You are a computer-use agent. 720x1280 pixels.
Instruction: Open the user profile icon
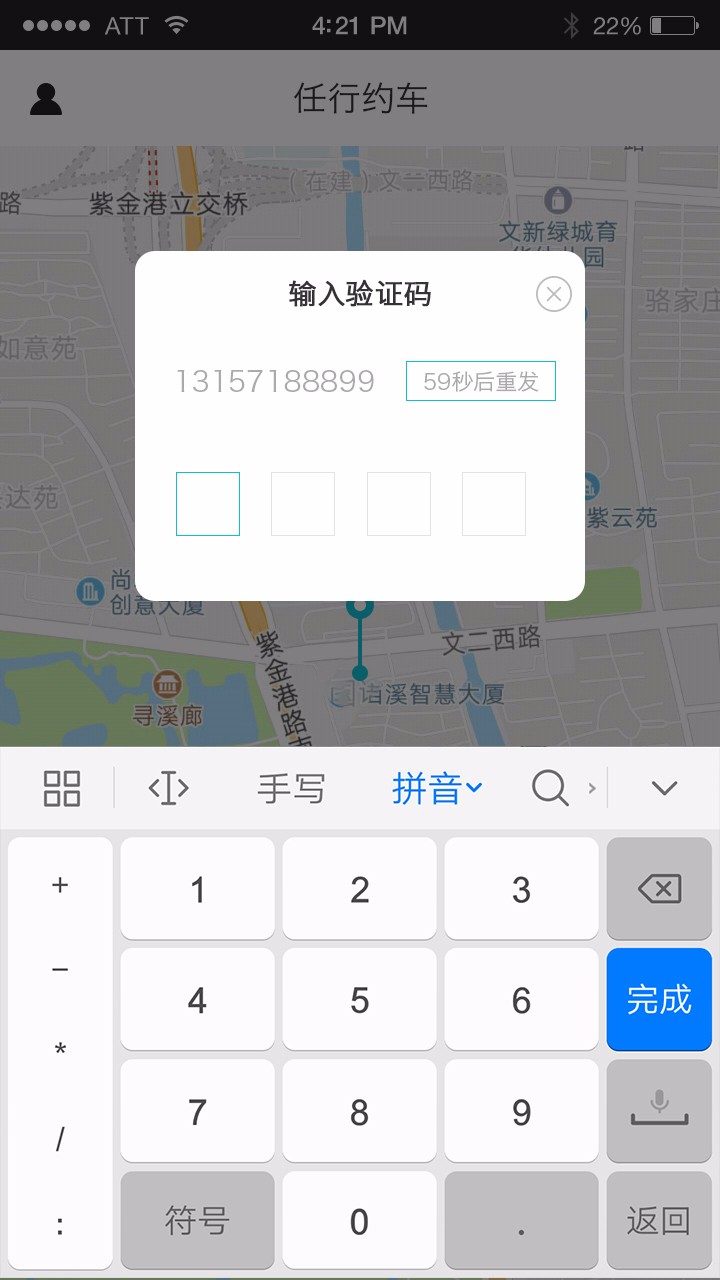(x=45, y=99)
